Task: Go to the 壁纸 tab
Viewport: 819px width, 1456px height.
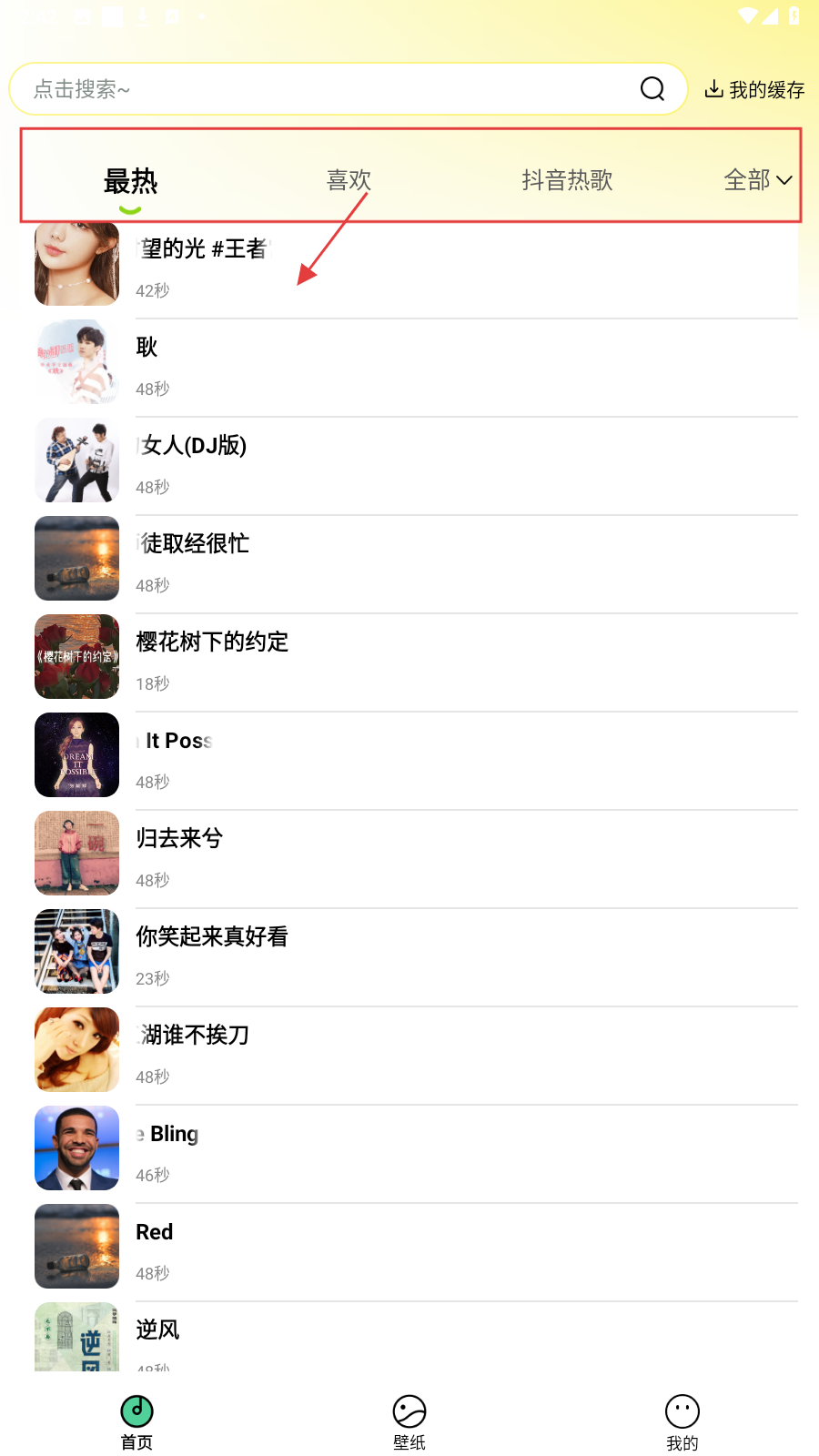Action: click(409, 1422)
